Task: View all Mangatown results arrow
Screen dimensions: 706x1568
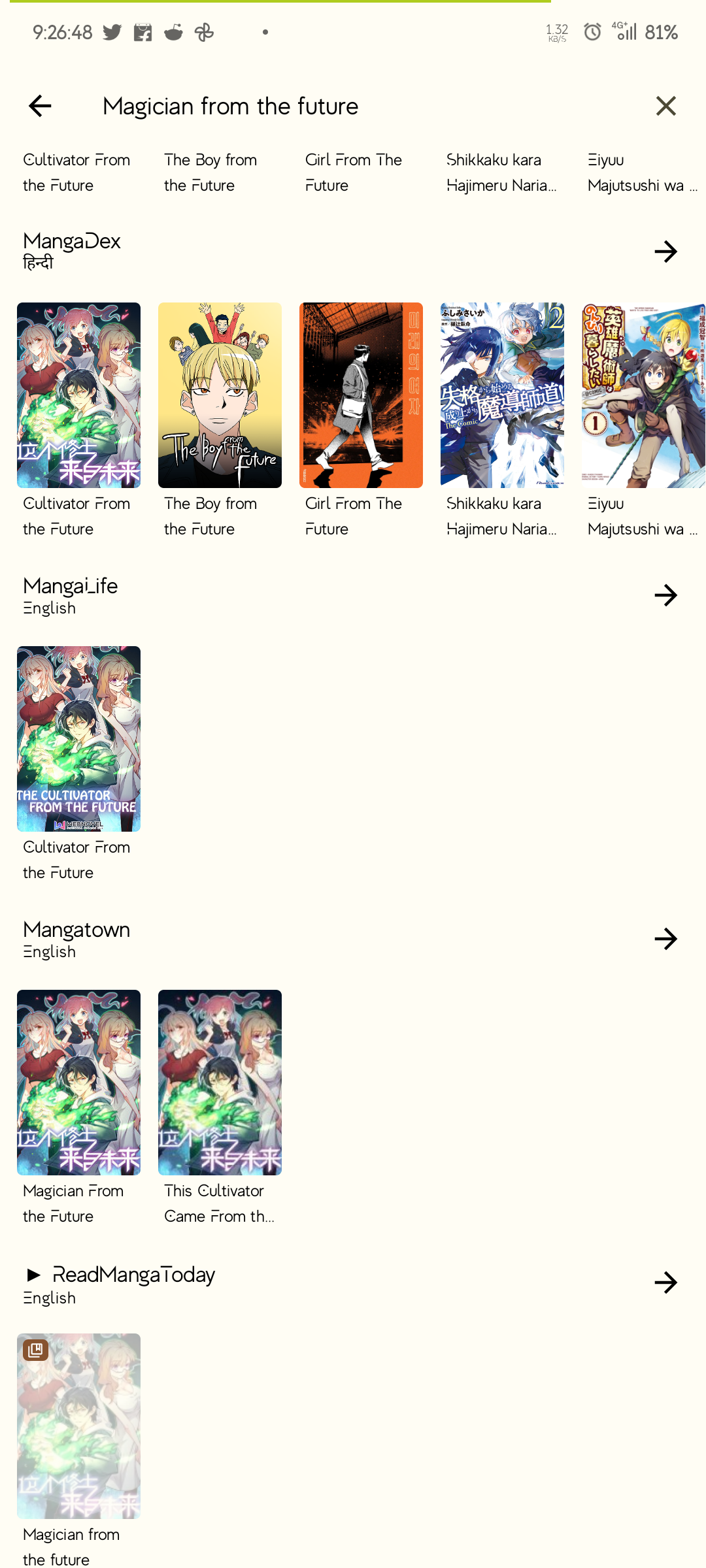Action: (x=665, y=939)
